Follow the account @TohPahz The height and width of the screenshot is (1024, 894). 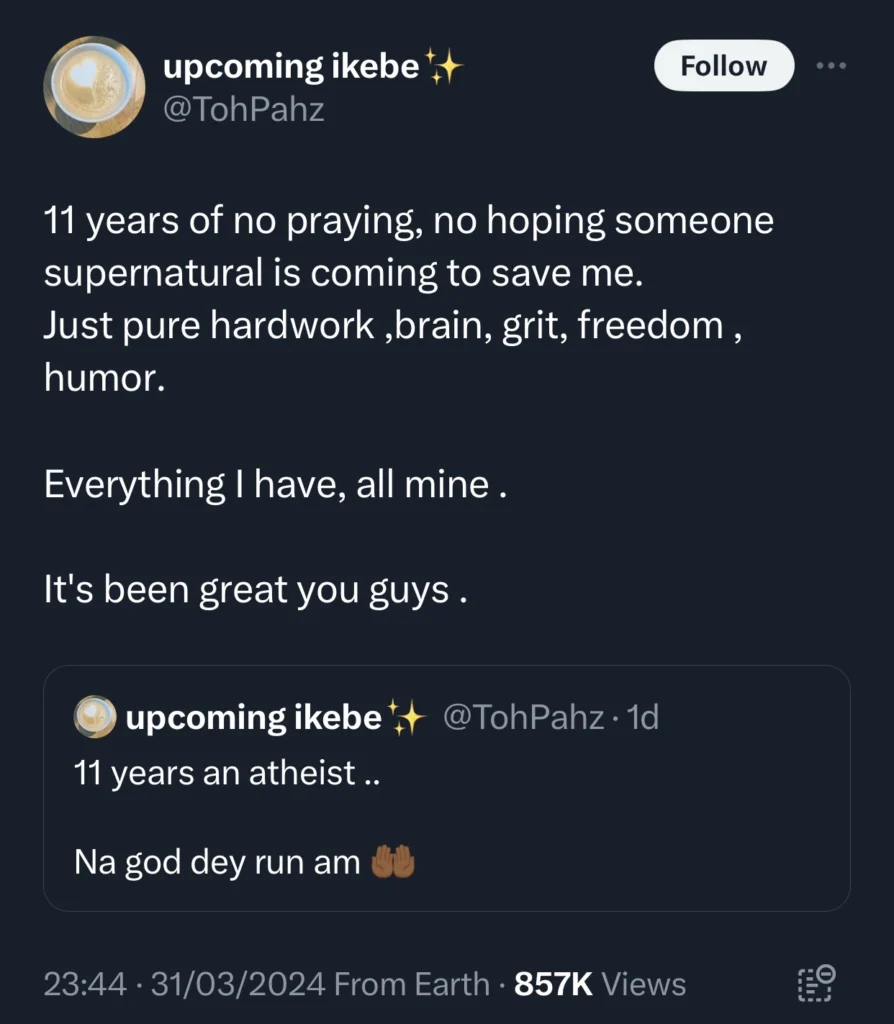pyautogui.click(x=723, y=65)
